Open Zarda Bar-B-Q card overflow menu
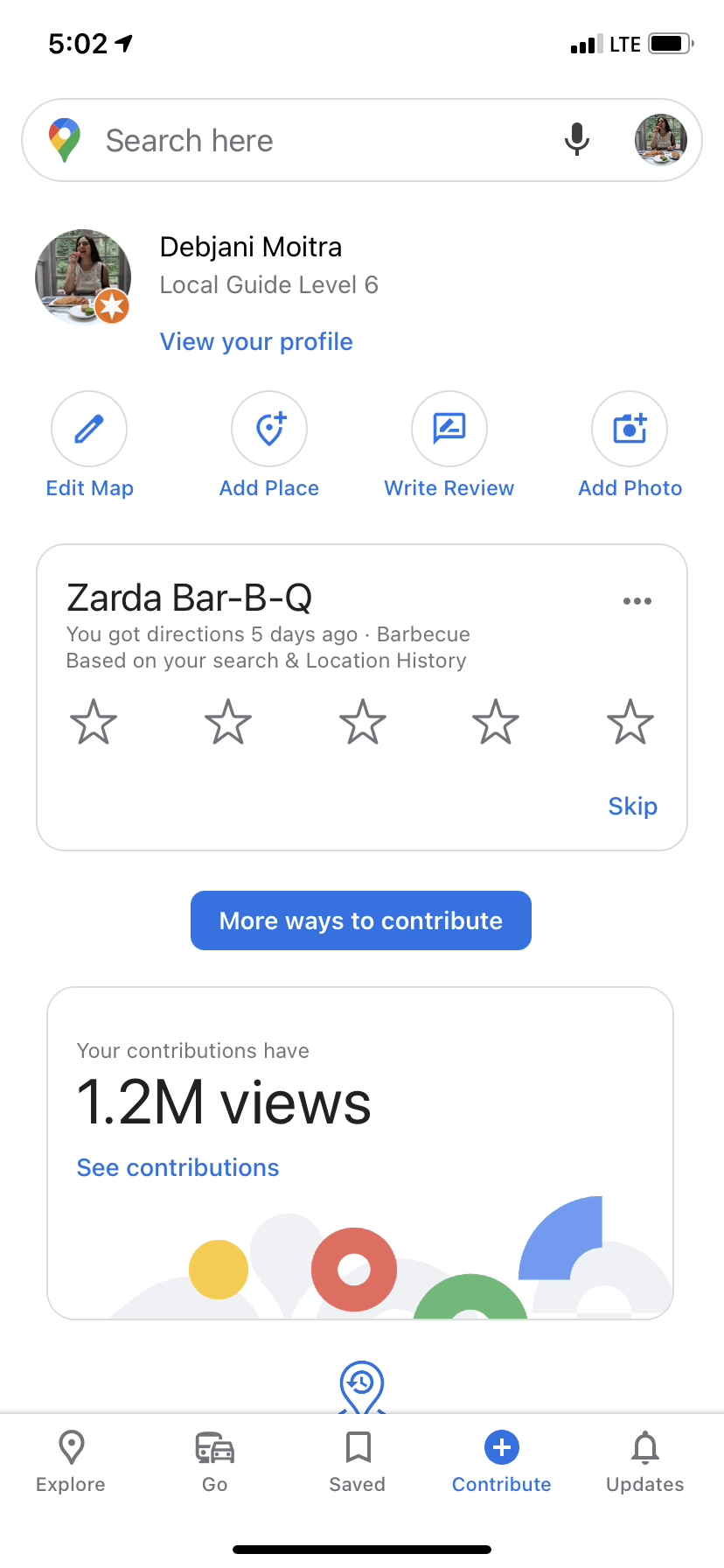This screenshot has height=1568, width=724. [637, 601]
